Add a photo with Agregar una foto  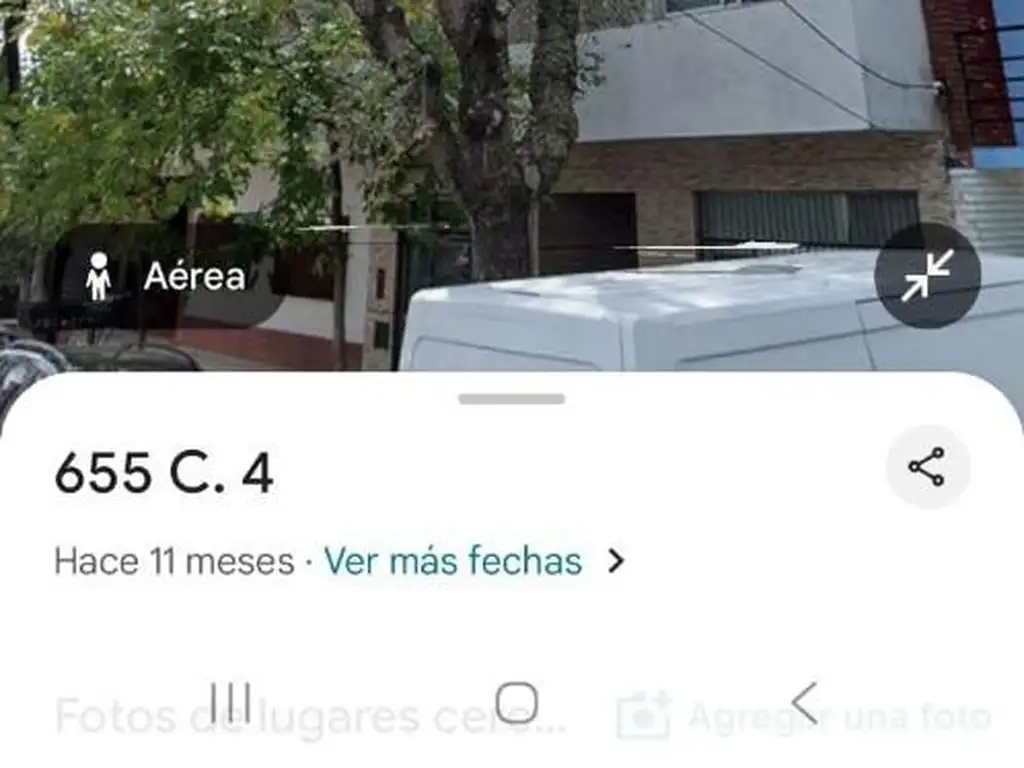coord(806,717)
